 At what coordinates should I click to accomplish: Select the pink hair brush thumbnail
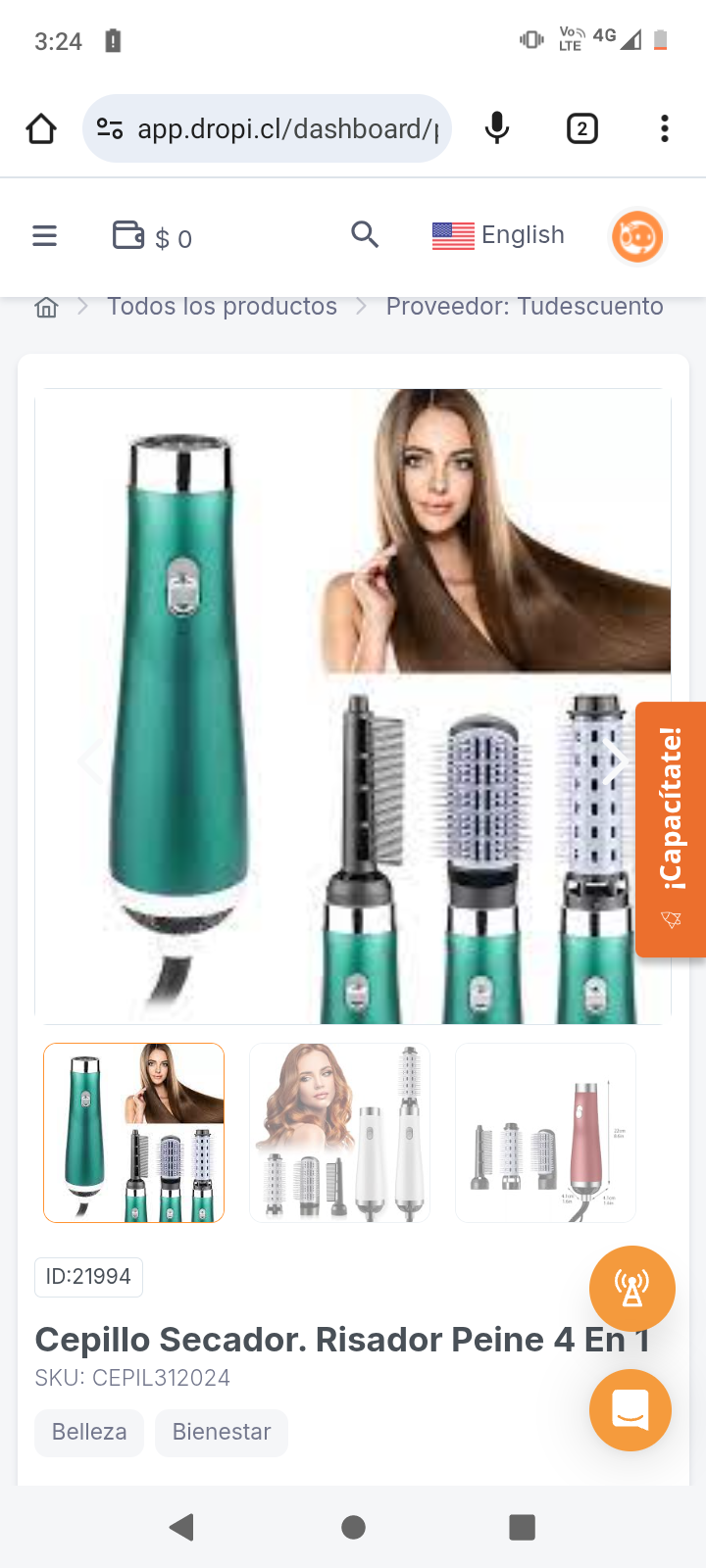tap(545, 1132)
